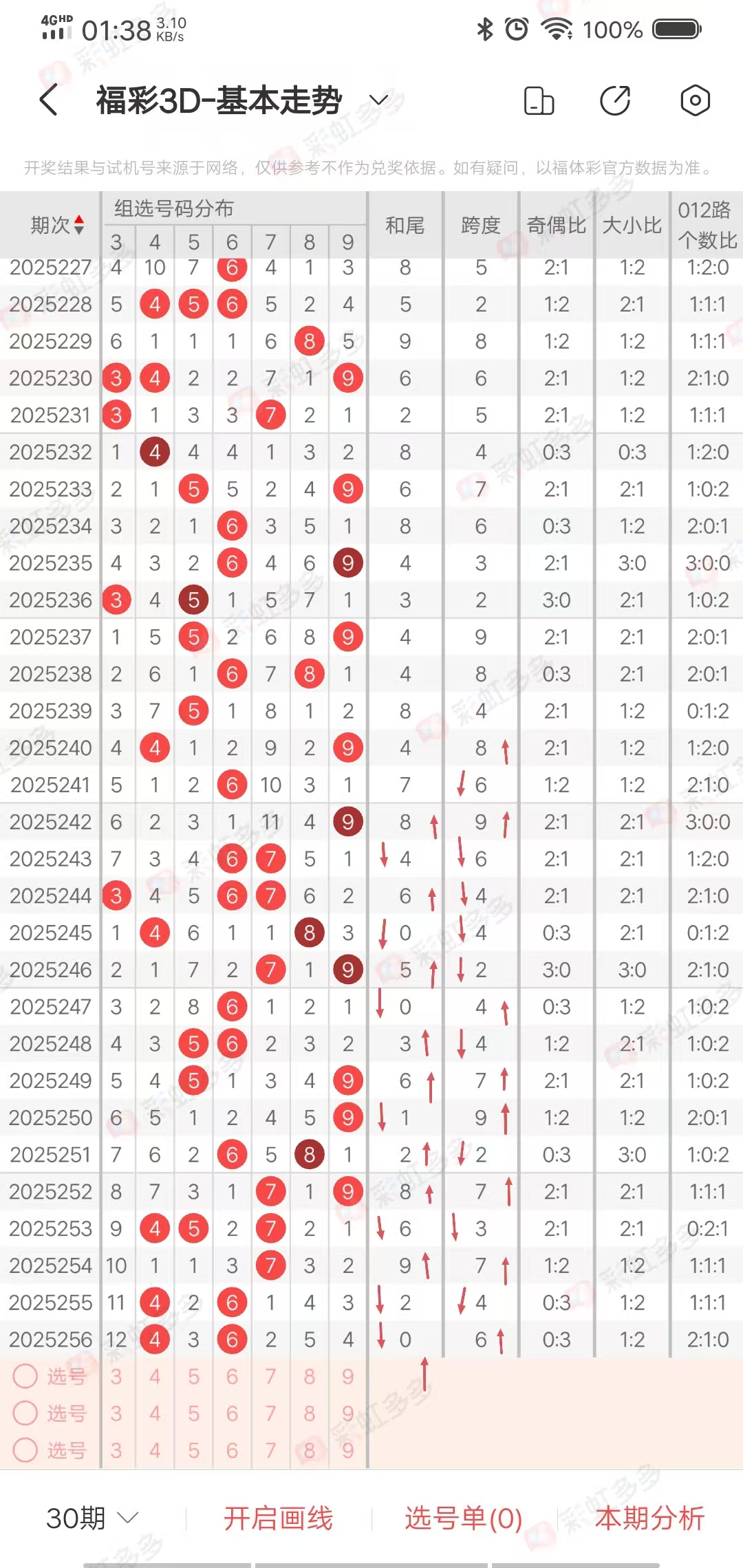Toggle sort order of 期次 column
Image resolution: width=743 pixels, height=1568 pixels.
click(58, 225)
